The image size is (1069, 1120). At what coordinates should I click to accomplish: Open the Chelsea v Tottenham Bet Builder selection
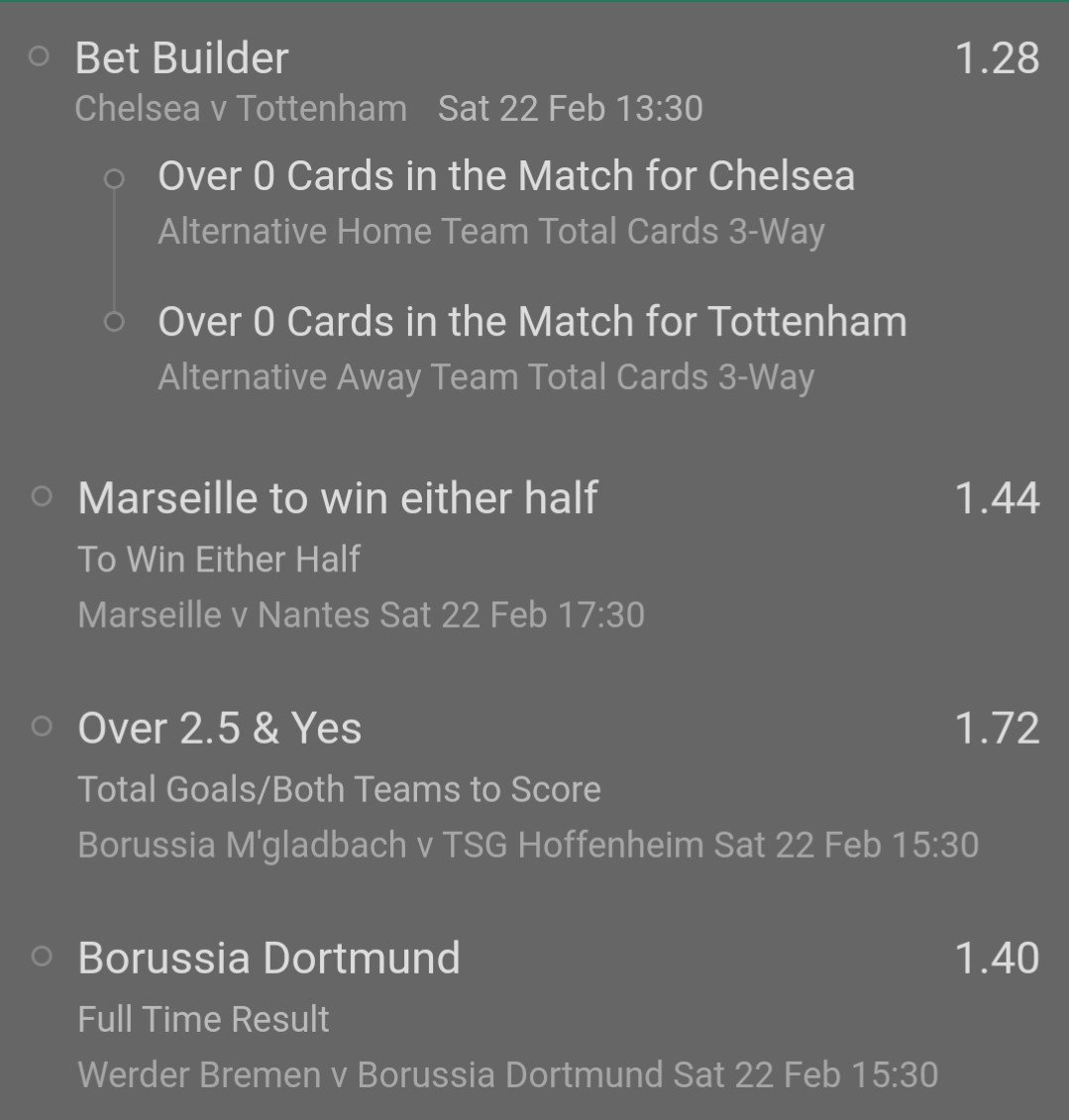coord(182,58)
